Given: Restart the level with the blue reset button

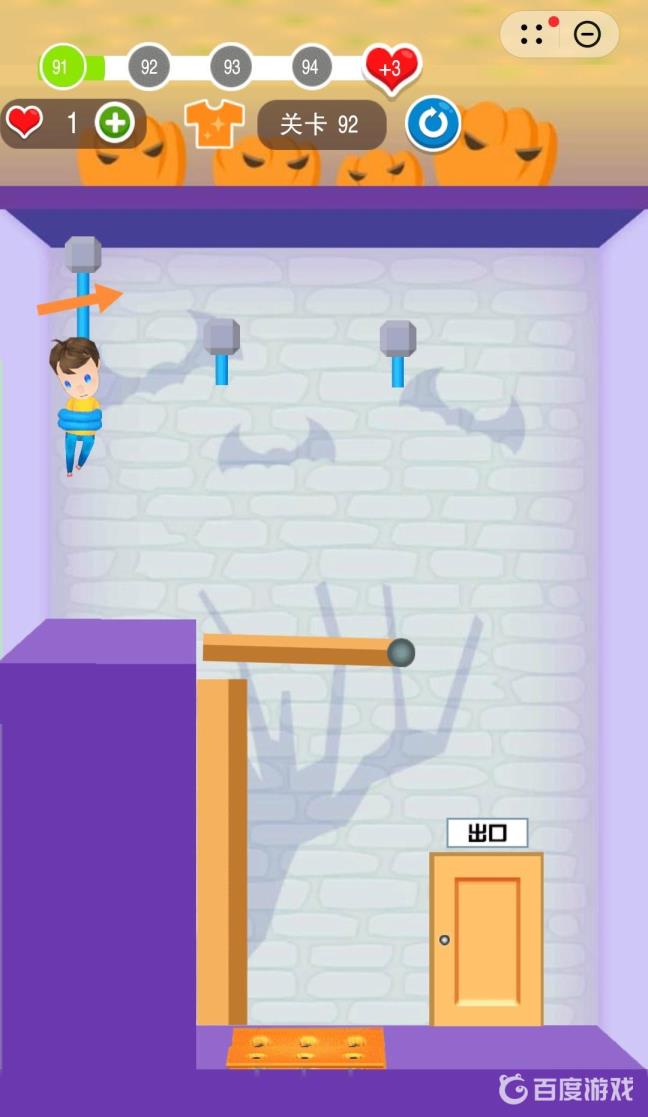Looking at the screenshot, I should click(x=432, y=124).
